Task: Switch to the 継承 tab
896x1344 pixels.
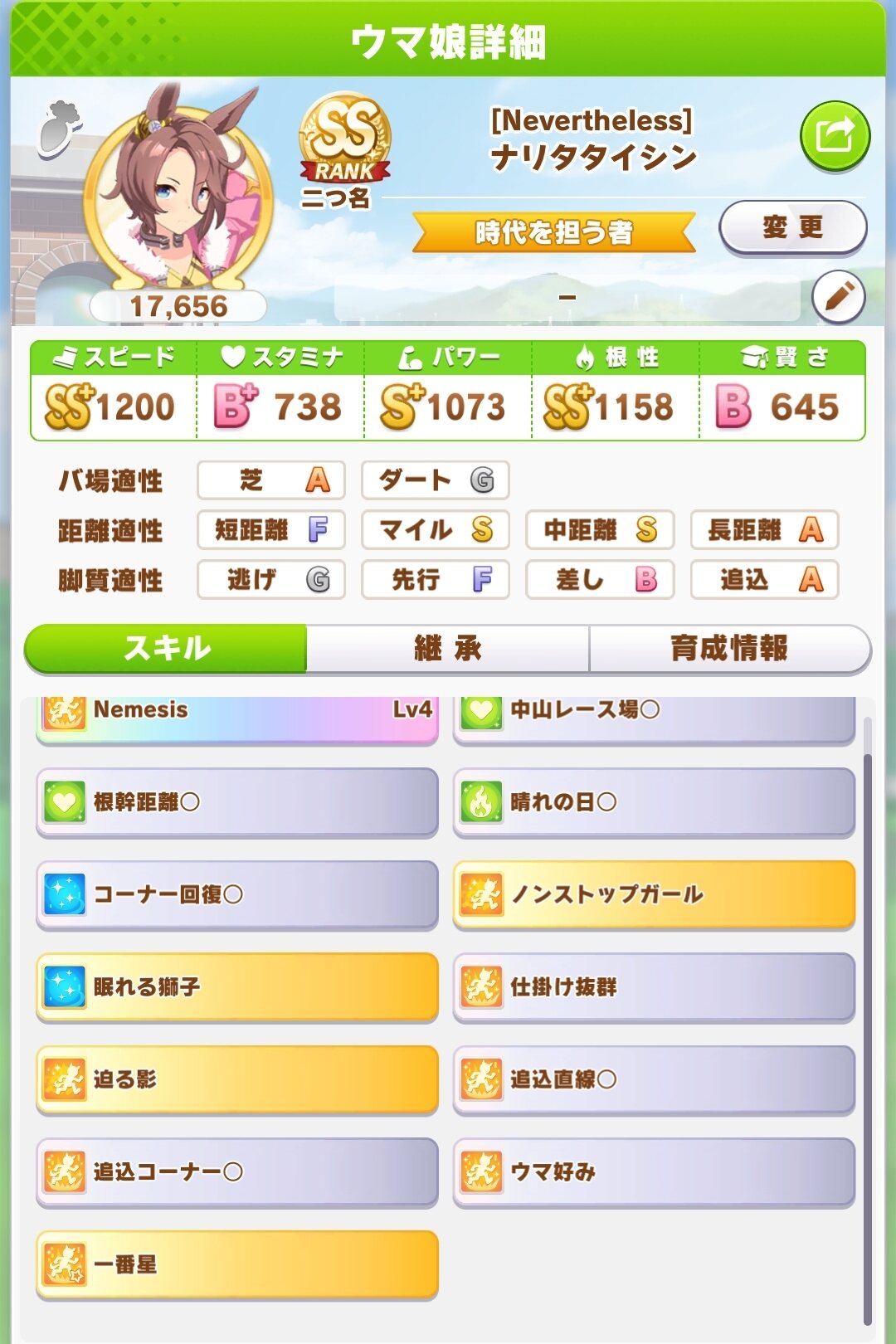Action: pyautogui.click(x=448, y=648)
